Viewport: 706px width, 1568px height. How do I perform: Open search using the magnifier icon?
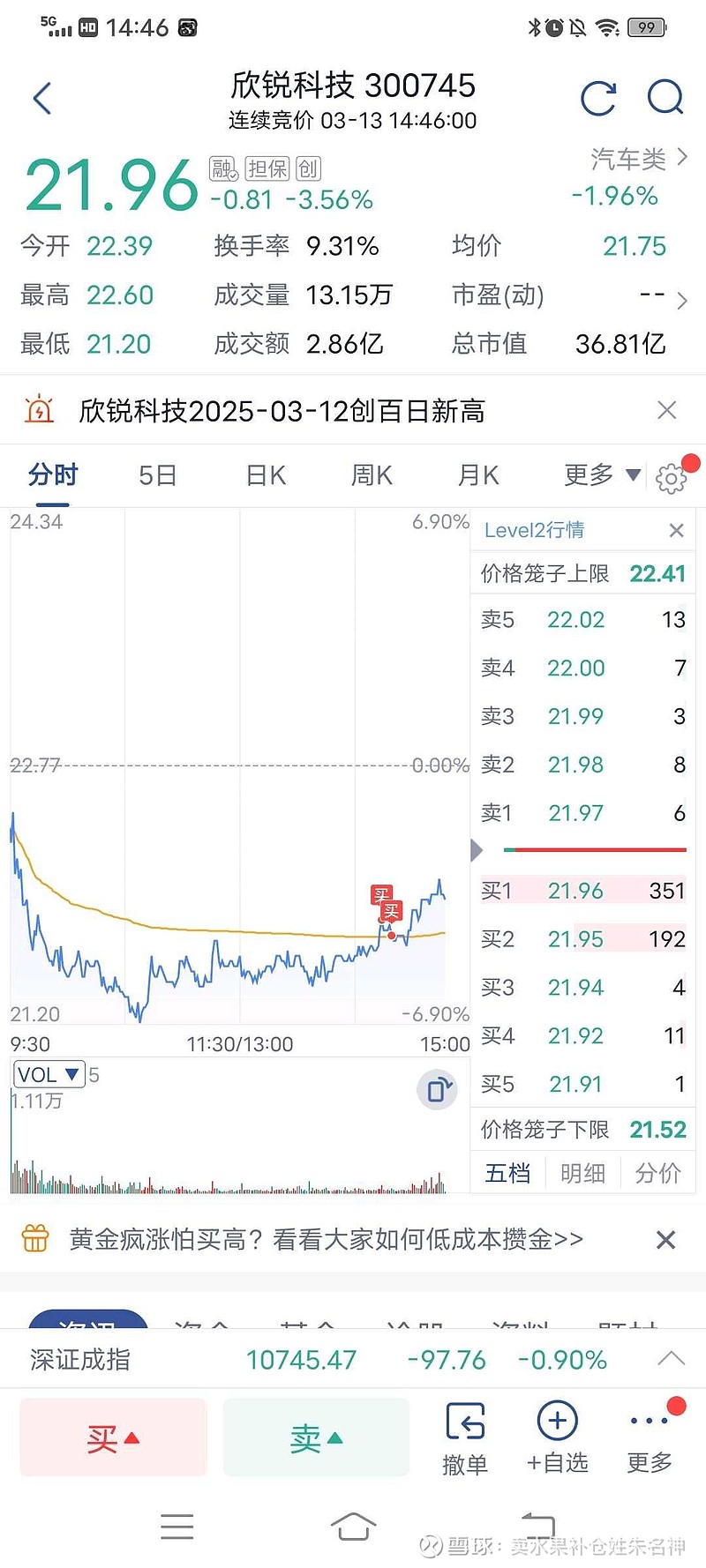pyautogui.click(x=666, y=98)
